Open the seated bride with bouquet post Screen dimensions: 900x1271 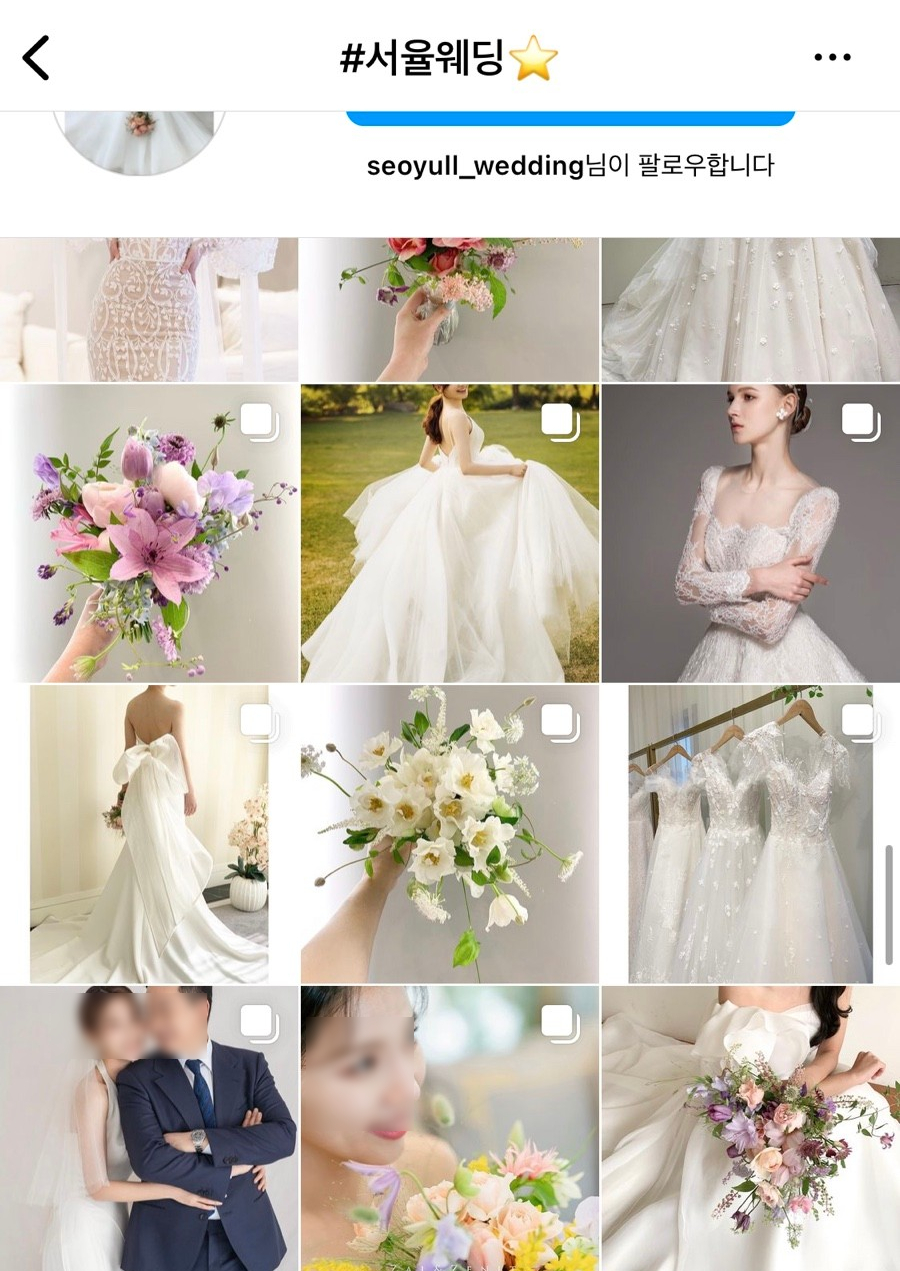tap(750, 1128)
